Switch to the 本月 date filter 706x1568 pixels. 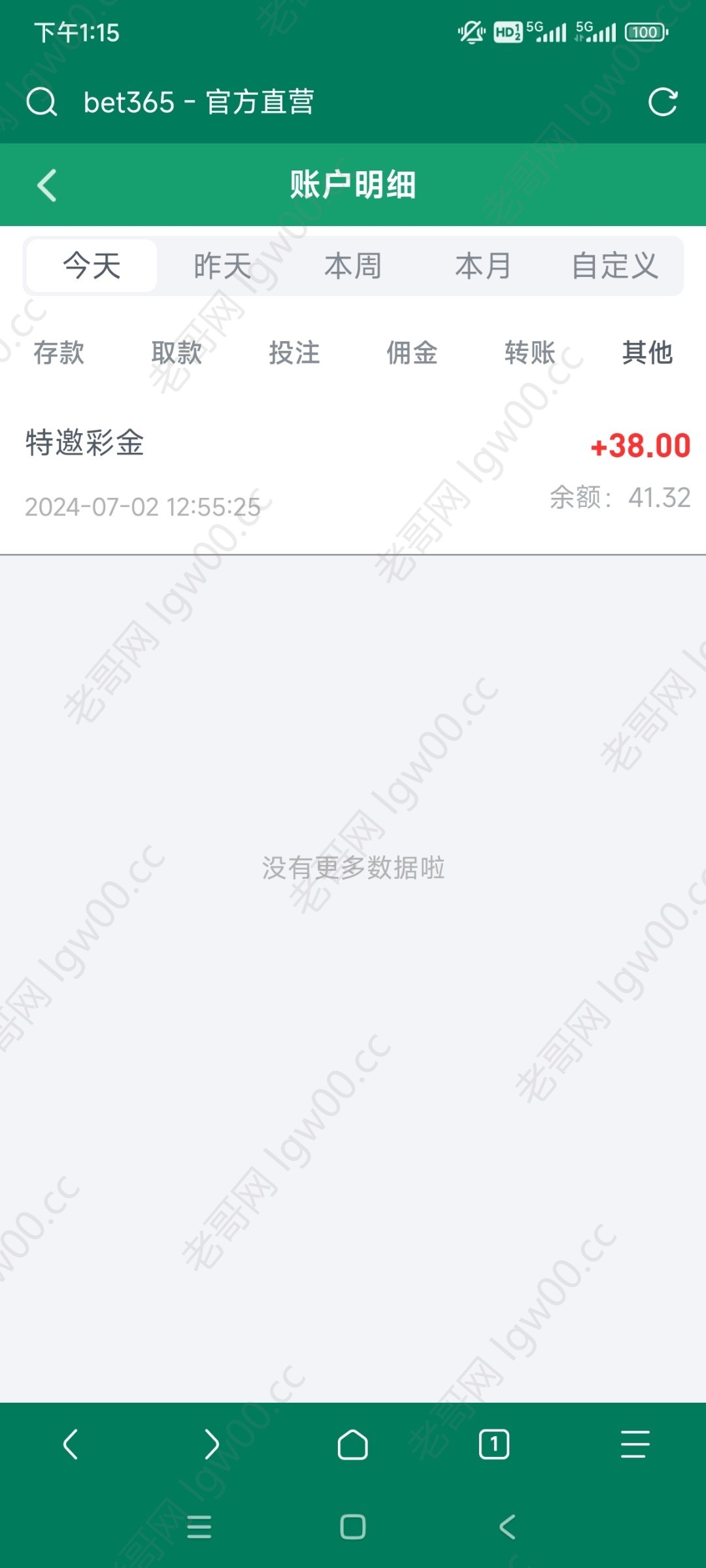click(x=483, y=266)
